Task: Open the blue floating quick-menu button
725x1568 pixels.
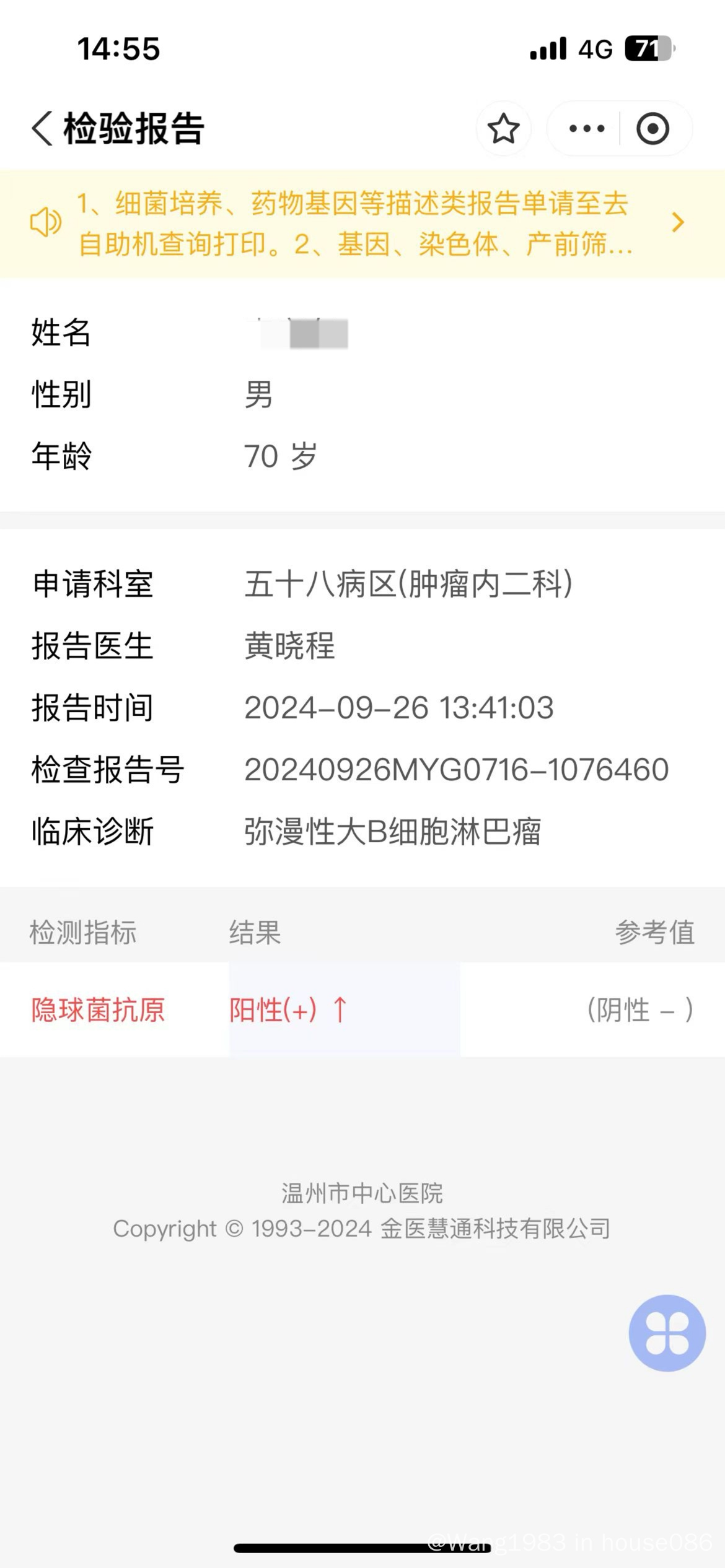Action: (x=667, y=1333)
